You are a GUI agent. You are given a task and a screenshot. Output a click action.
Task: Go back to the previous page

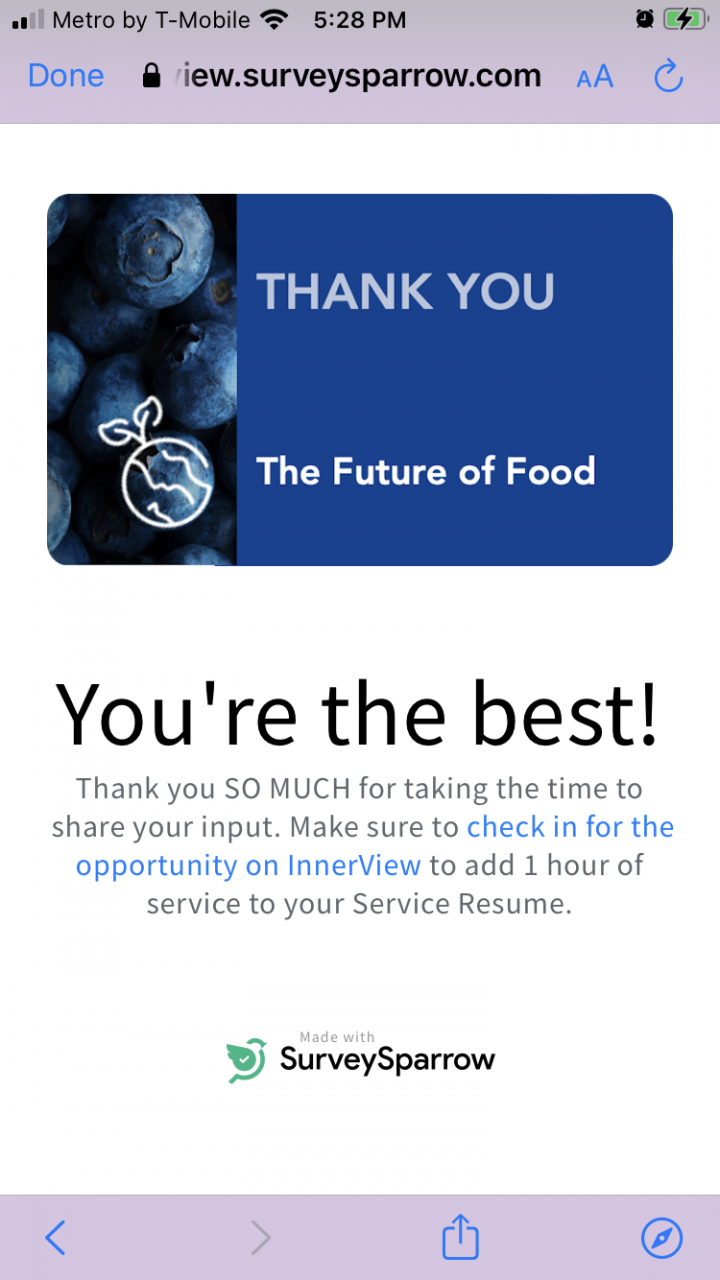tap(55, 1238)
